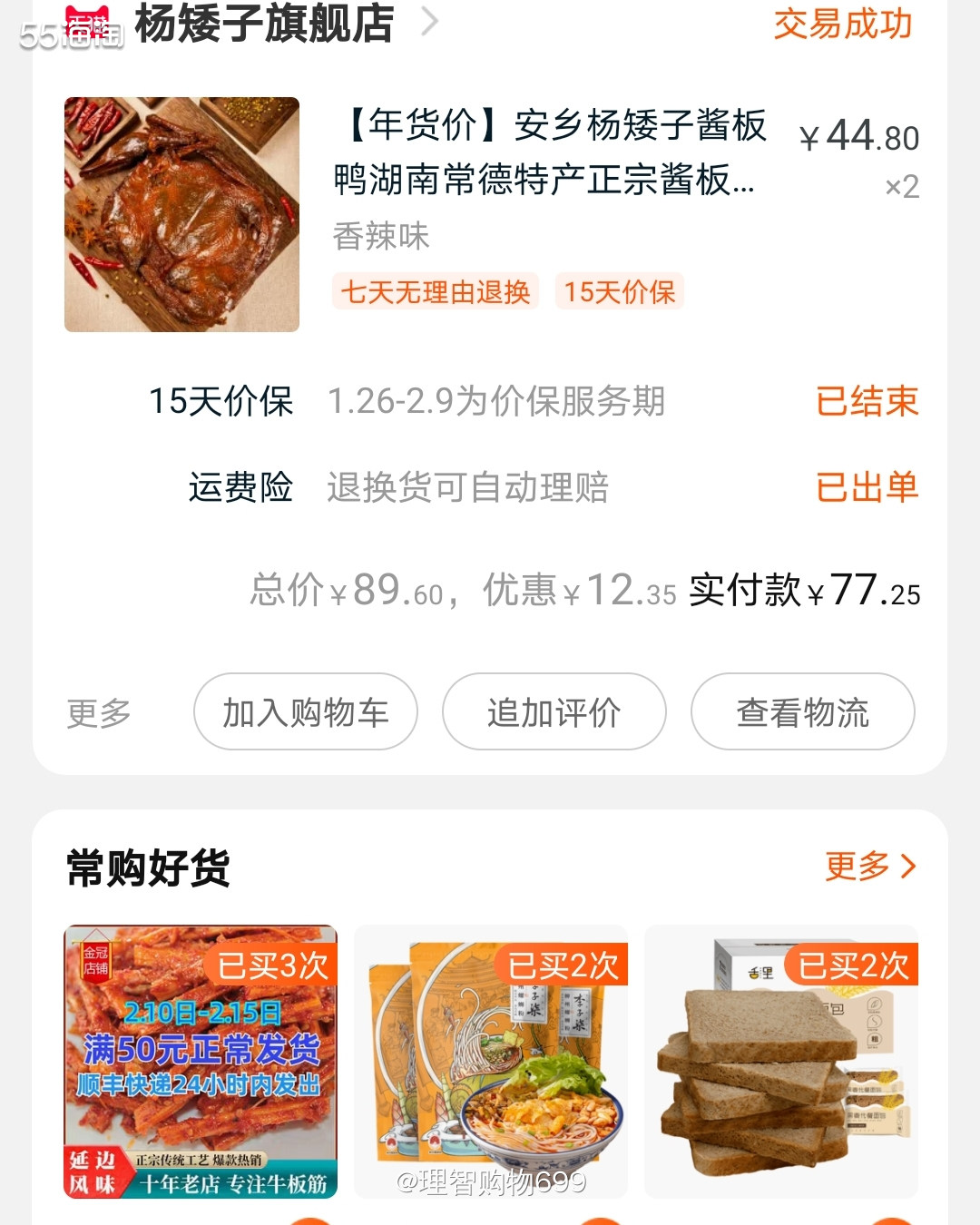Viewport: 980px width, 1225px height.
Task: View 已结束 price protection status
Action: click(x=867, y=399)
